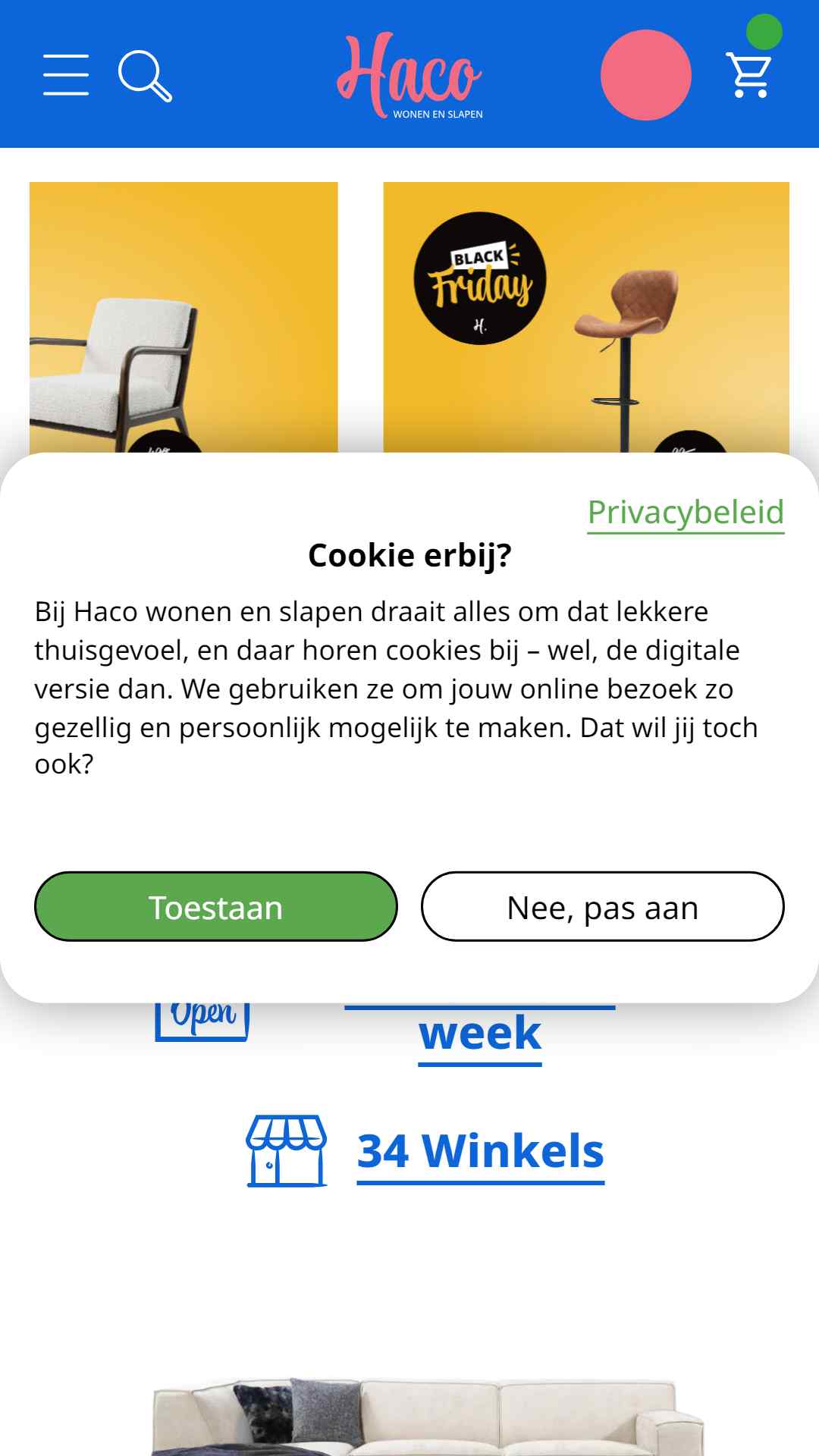Open the search magnifier
819x1456 pixels.
tap(145, 76)
